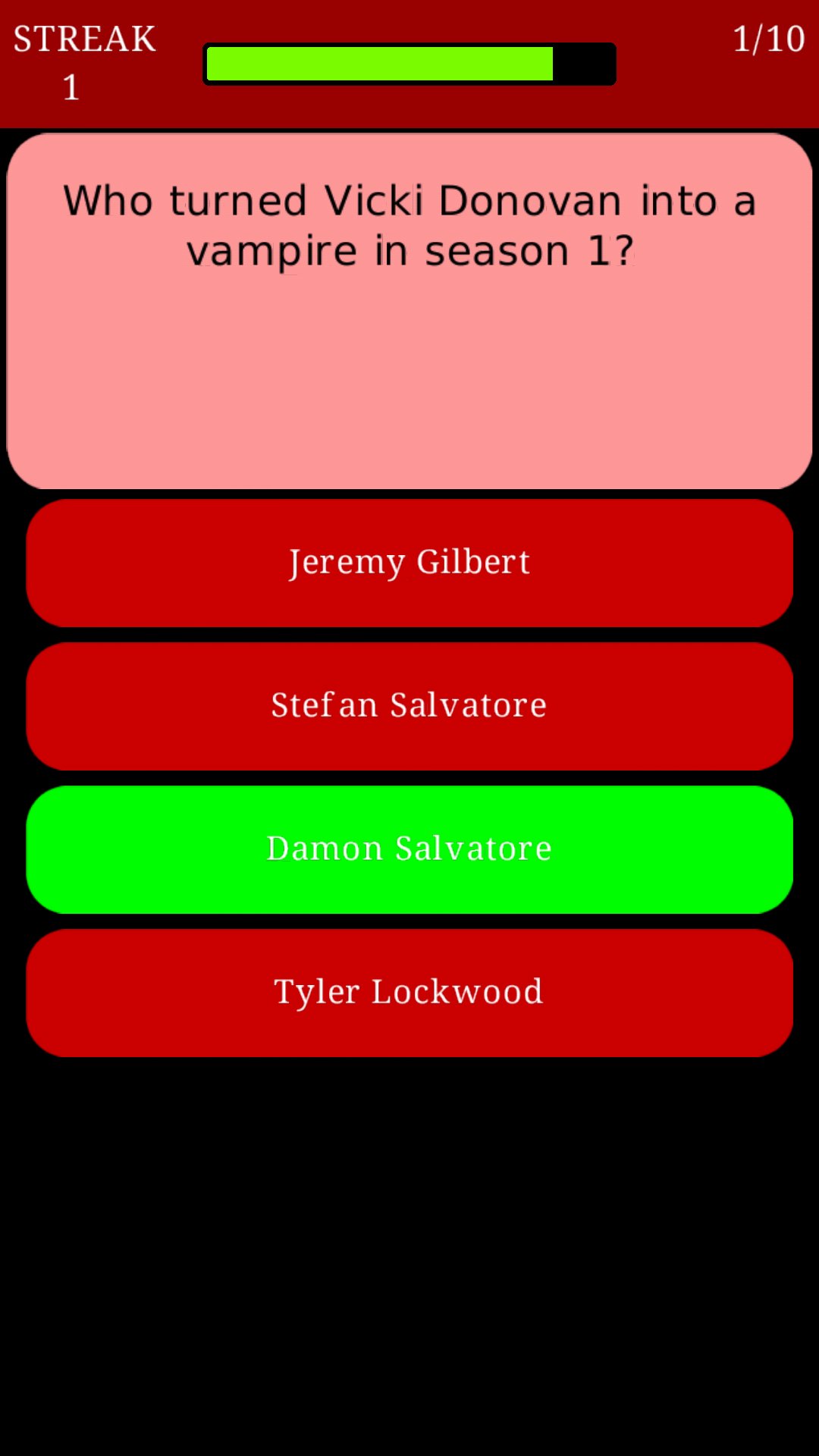The height and width of the screenshot is (1456, 819).
Task: Choose Stefan Salvatore as the answer
Action: (409, 706)
